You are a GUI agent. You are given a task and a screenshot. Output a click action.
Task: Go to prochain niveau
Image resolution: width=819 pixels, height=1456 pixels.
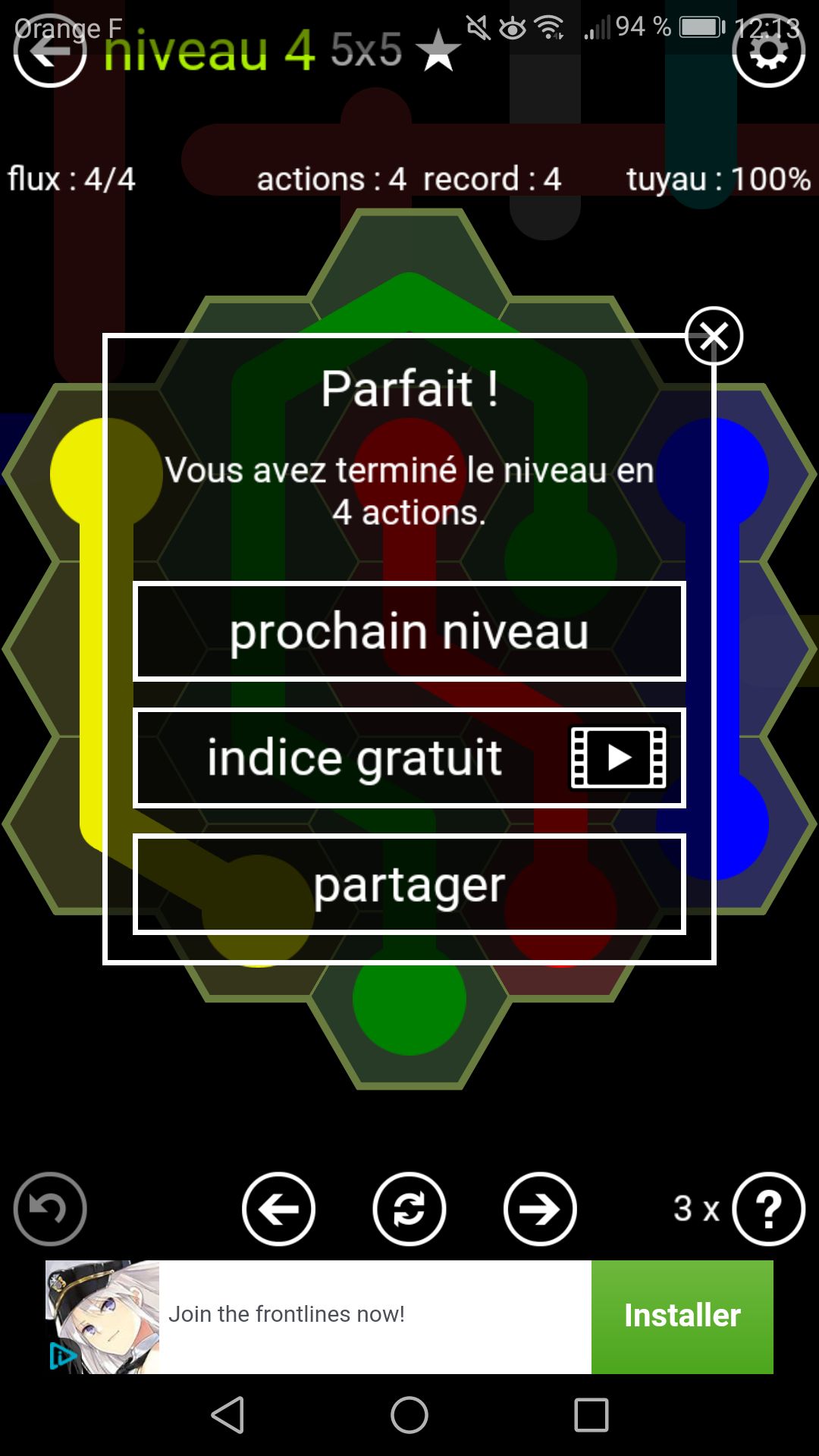click(409, 631)
